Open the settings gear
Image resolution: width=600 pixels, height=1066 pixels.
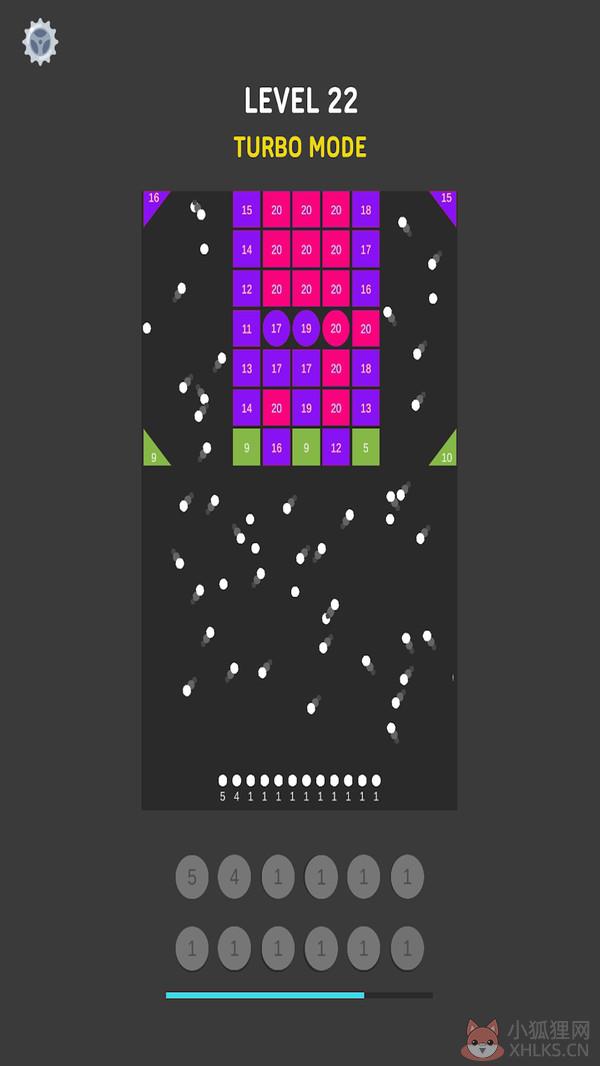pos(40,42)
